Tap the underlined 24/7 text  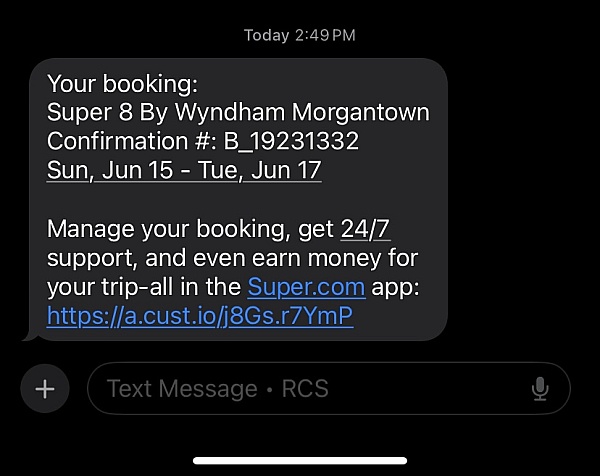pyautogui.click(x=366, y=229)
